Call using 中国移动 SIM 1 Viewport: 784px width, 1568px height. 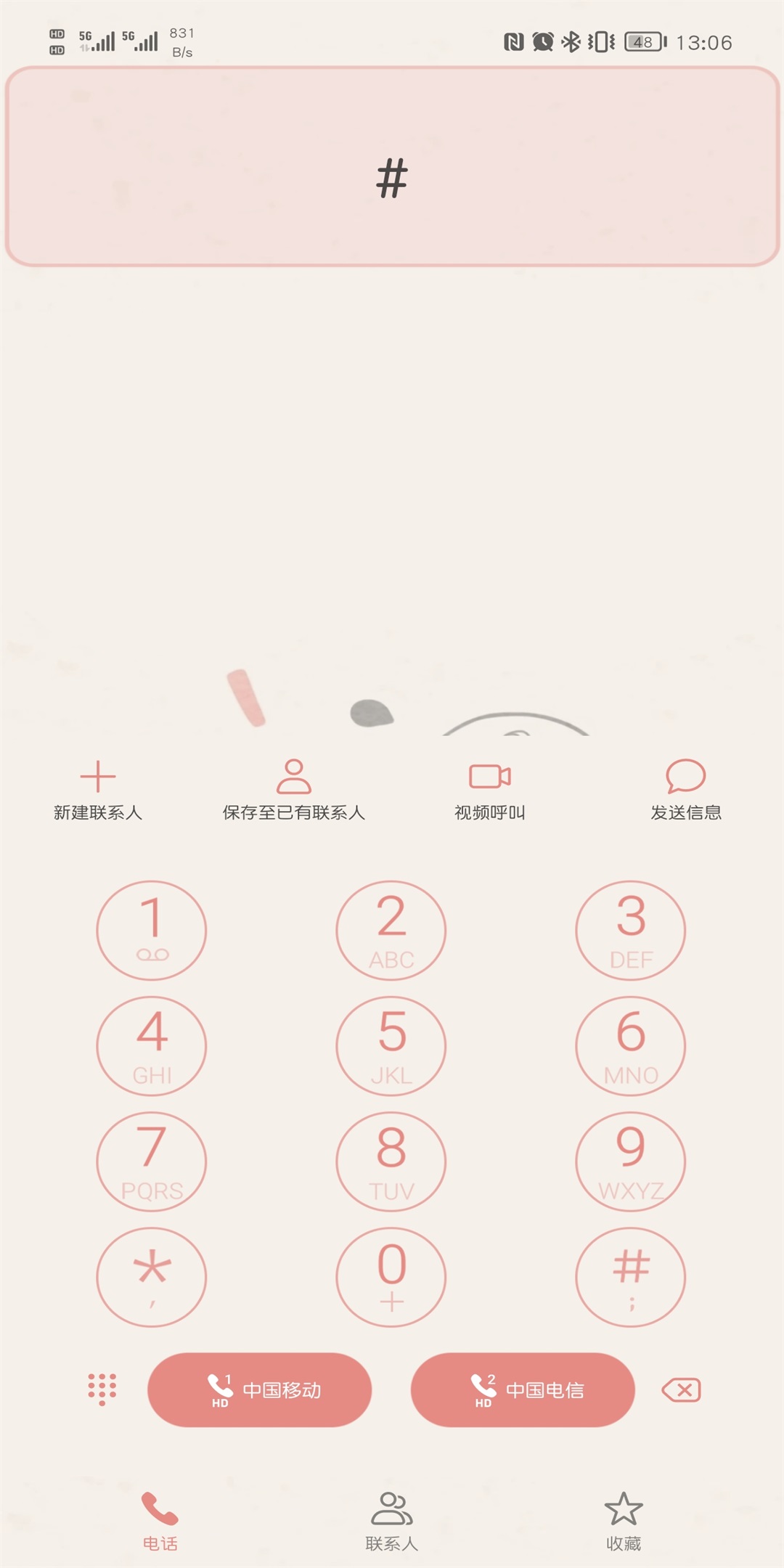[260, 1389]
